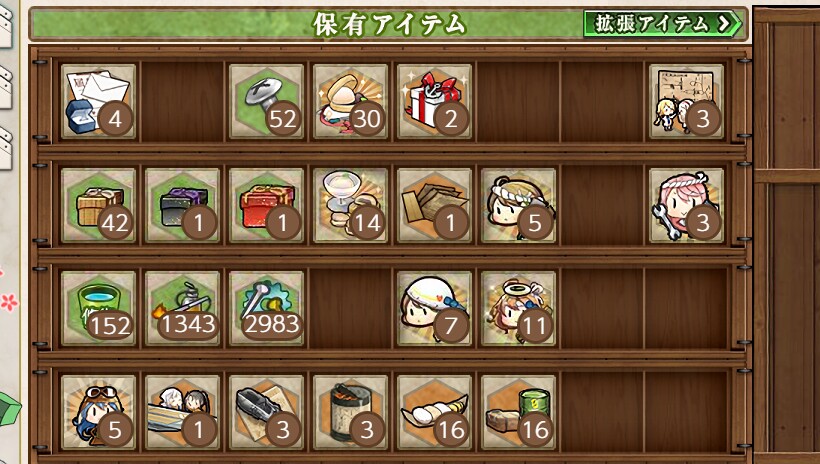Select the red furniture box item (1)

click(266, 204)
